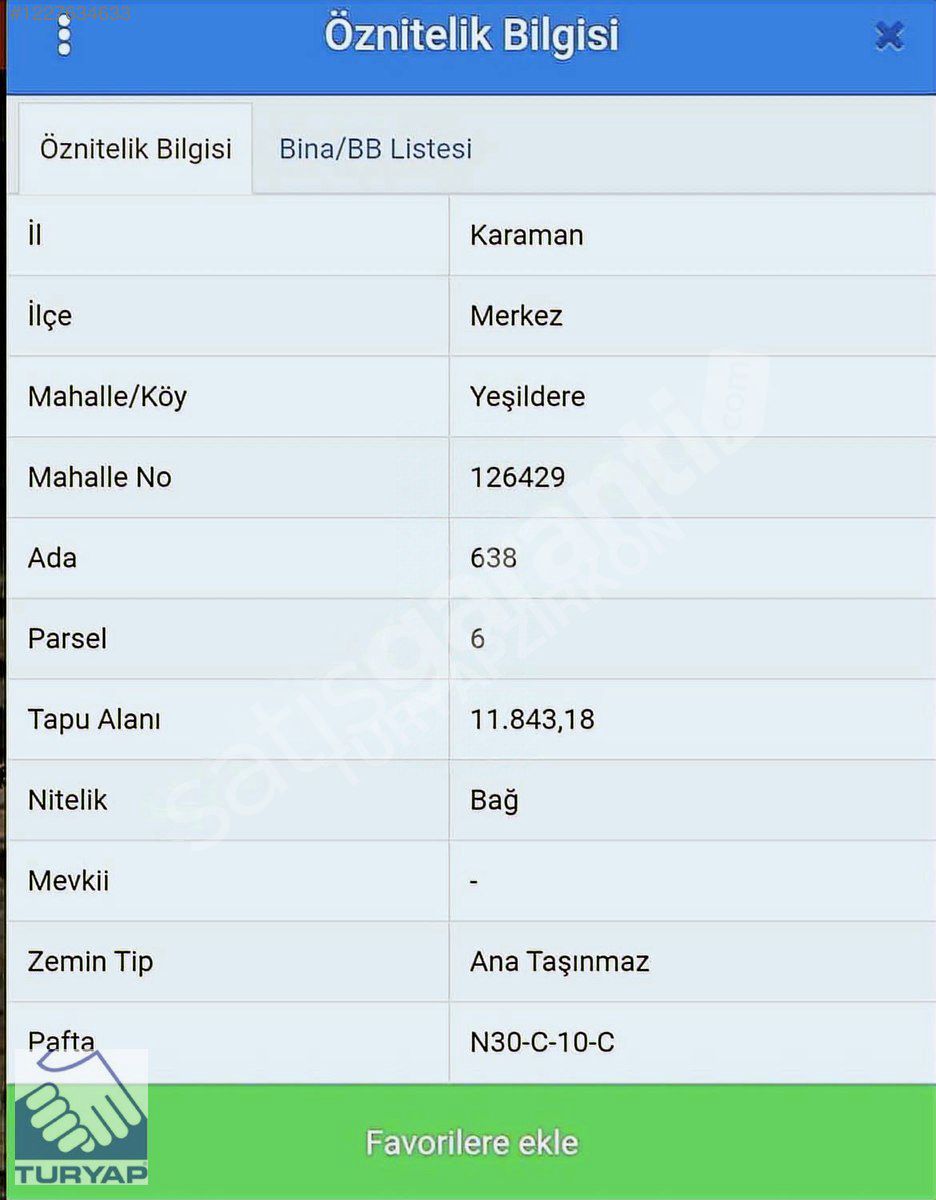936x1200 pixels.
Task: Select the Öznitelik Bilgisi tab
Action: [x=135, y=149]
